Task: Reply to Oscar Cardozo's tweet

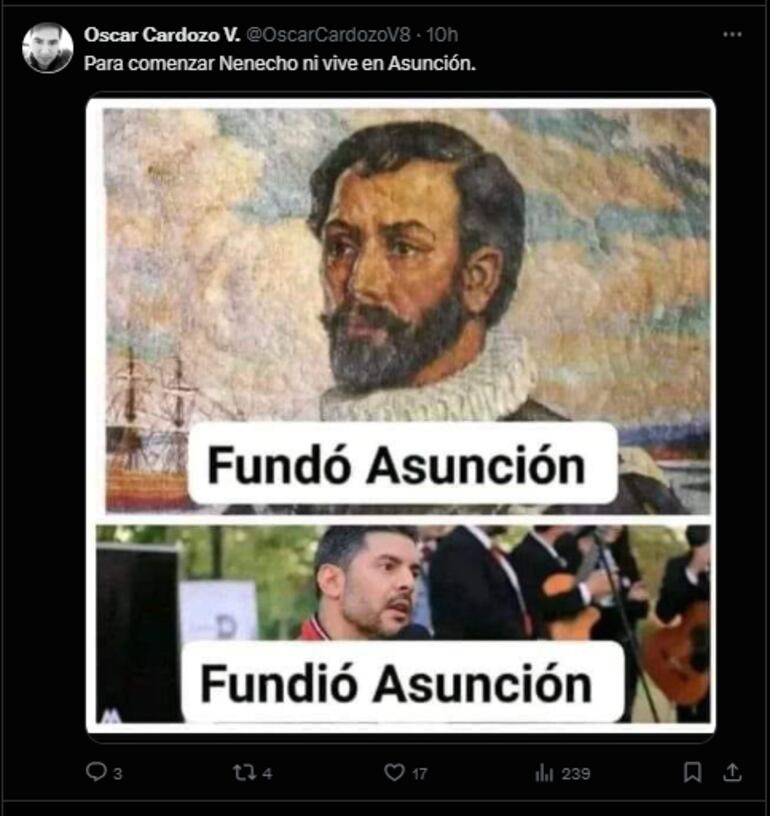Action: [x=96, y=772]
